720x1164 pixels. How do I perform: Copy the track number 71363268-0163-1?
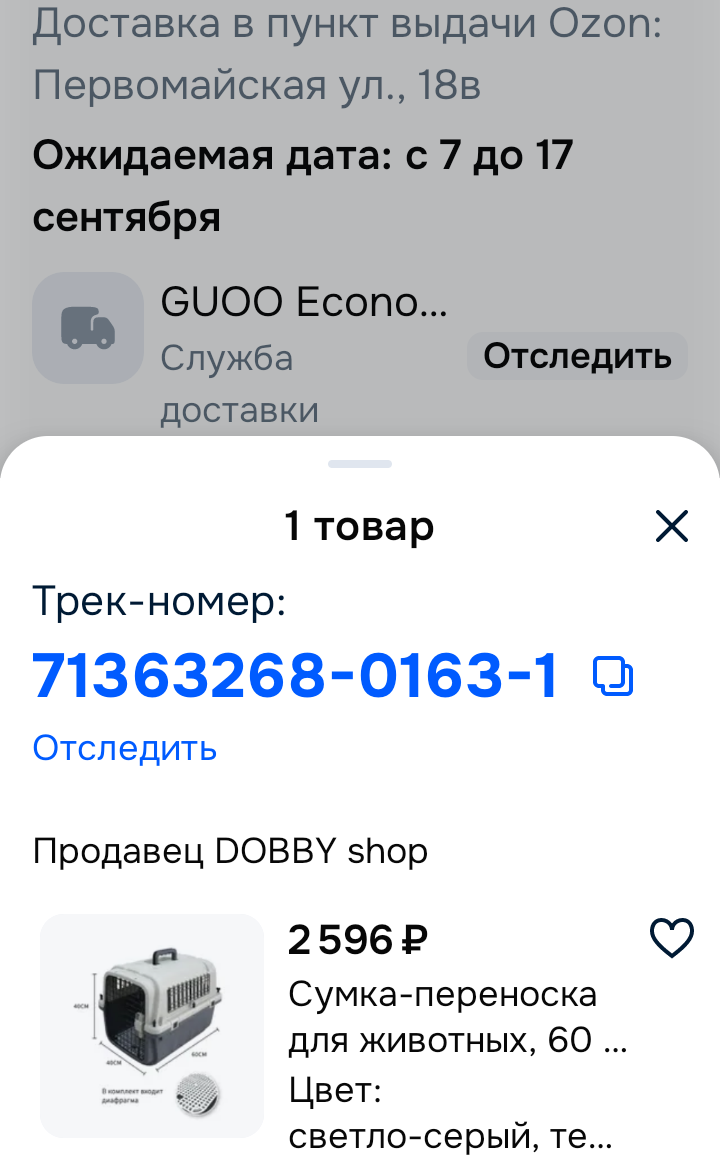pyautogui.click(x=613, y=676)
